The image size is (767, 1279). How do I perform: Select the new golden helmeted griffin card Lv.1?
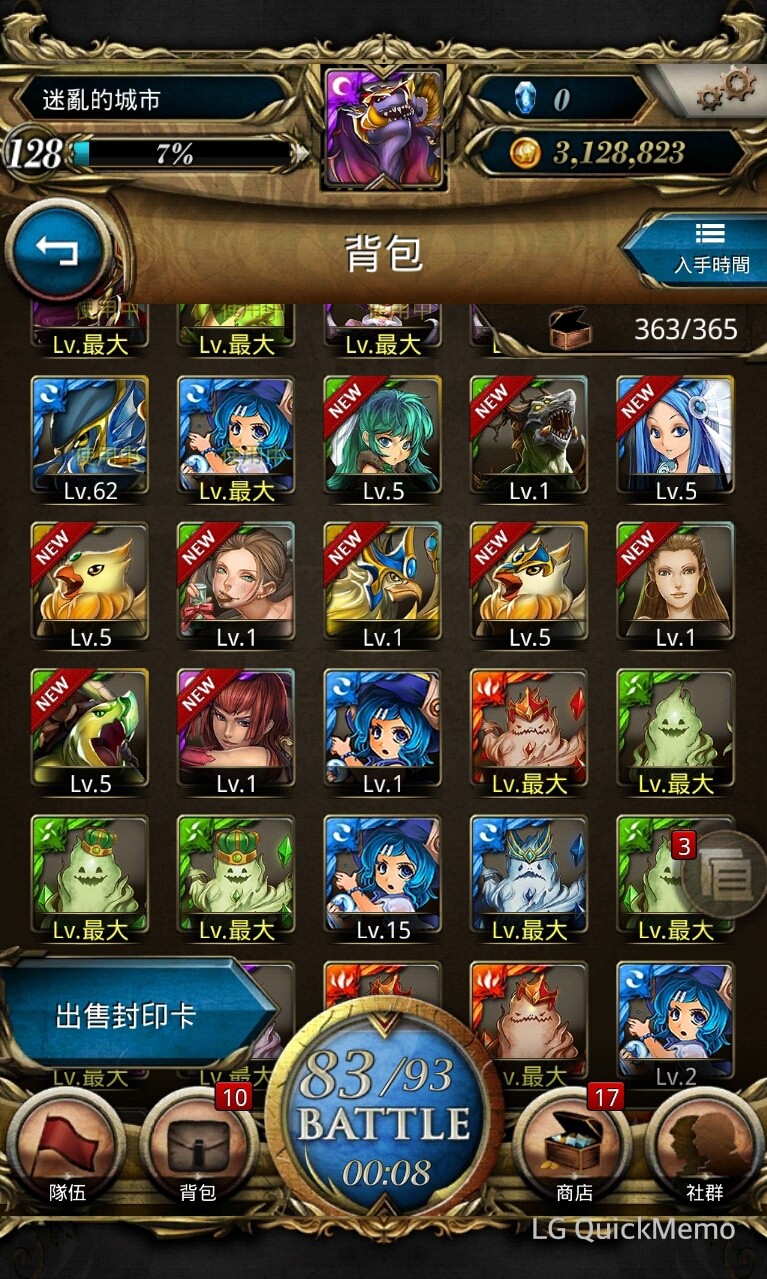[382, 582]
